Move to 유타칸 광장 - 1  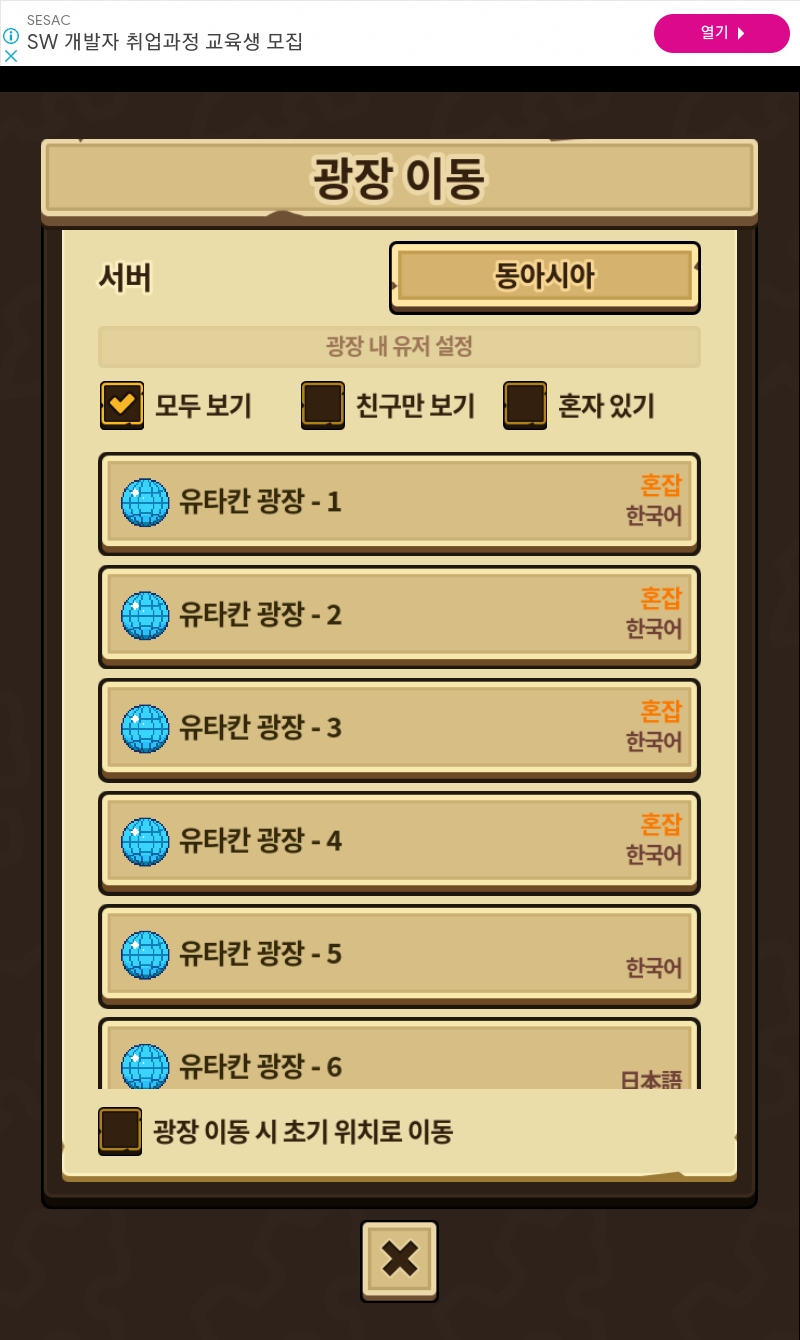(399, 502)
